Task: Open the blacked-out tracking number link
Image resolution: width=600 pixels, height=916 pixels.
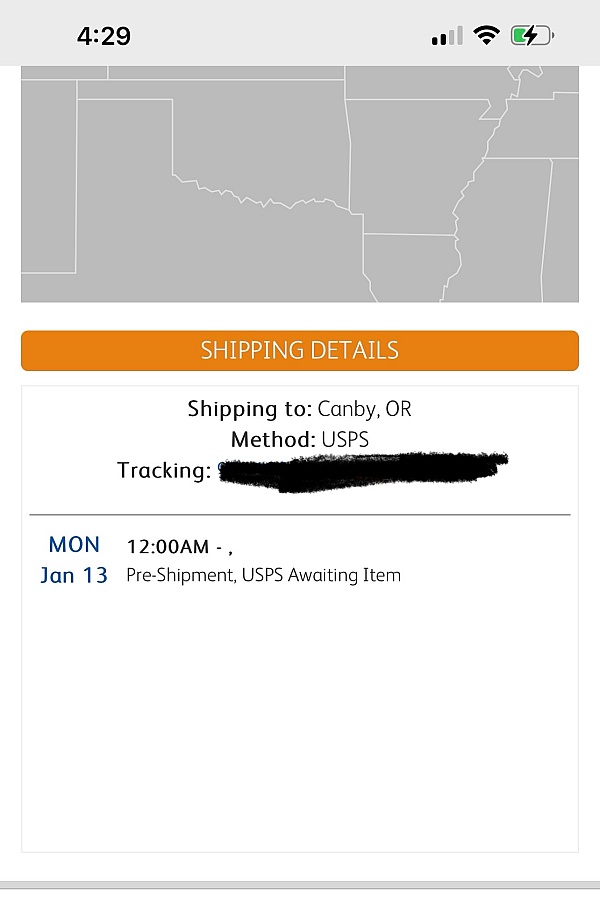Action: click(362, 470)
